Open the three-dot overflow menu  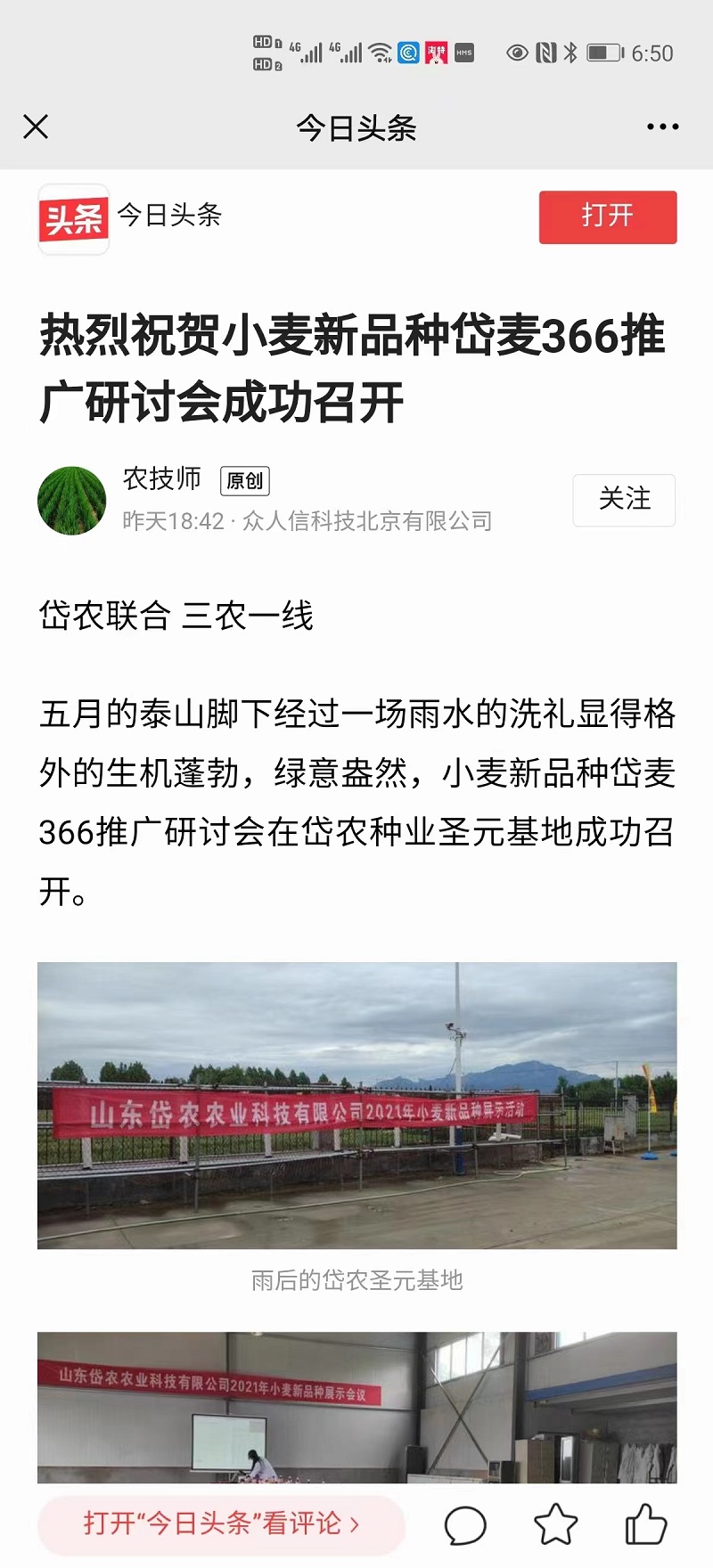pos(662,127)
